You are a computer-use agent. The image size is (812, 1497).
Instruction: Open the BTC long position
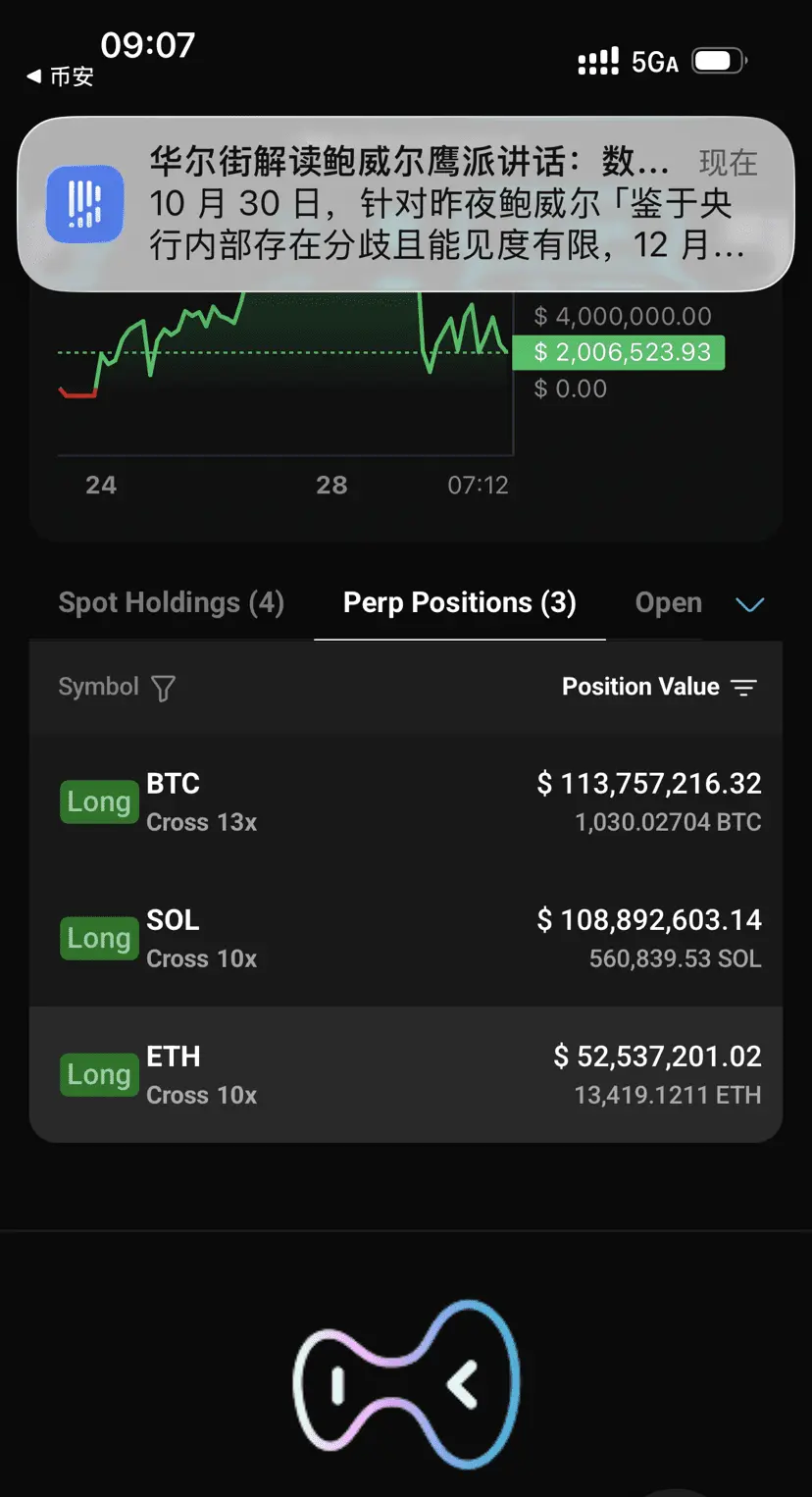405,802
